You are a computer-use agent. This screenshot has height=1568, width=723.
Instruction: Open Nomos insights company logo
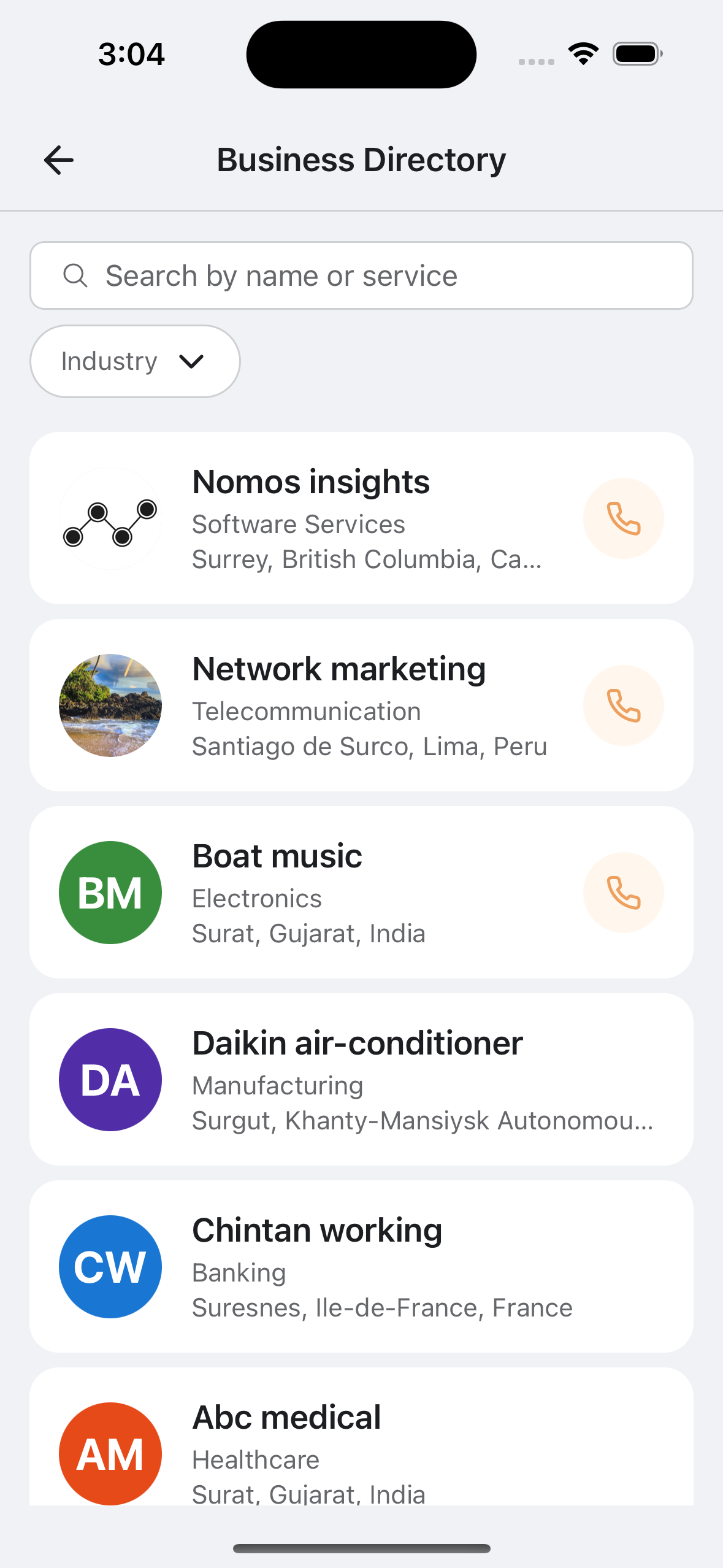click(109, 518)
